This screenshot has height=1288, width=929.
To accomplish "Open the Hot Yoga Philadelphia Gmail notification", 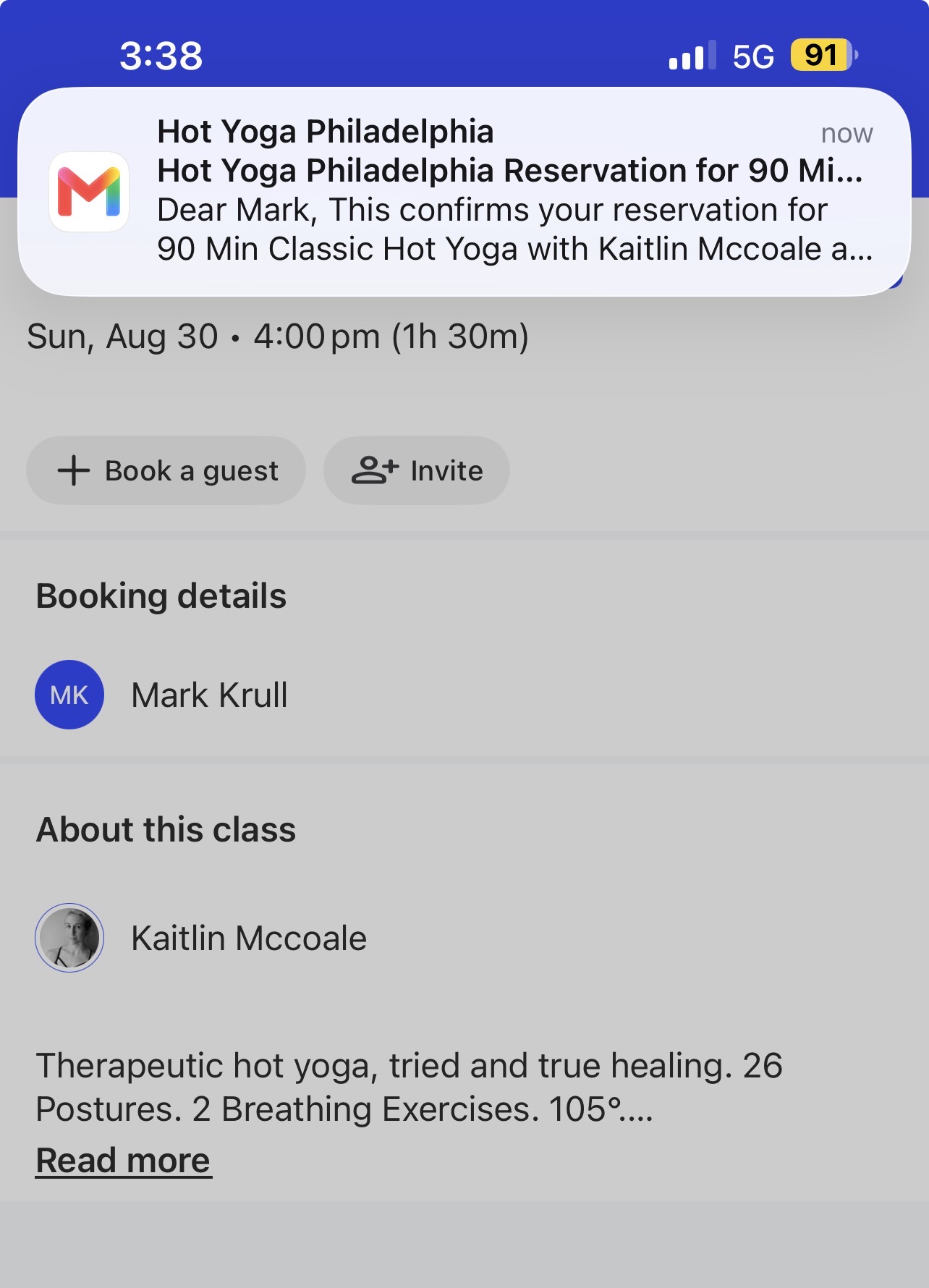I will (464, 192).
